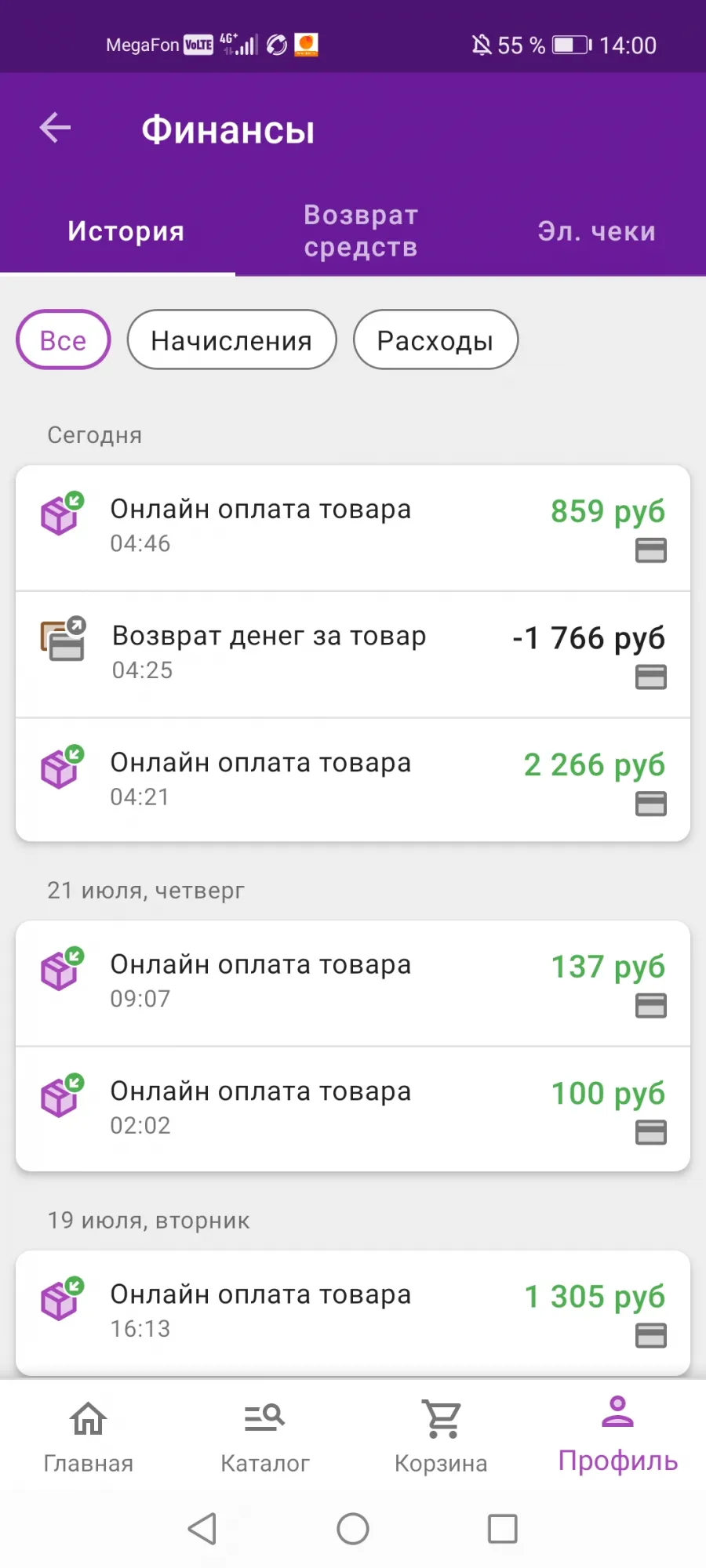Go back using the top-left arrow

pos(55,128)
